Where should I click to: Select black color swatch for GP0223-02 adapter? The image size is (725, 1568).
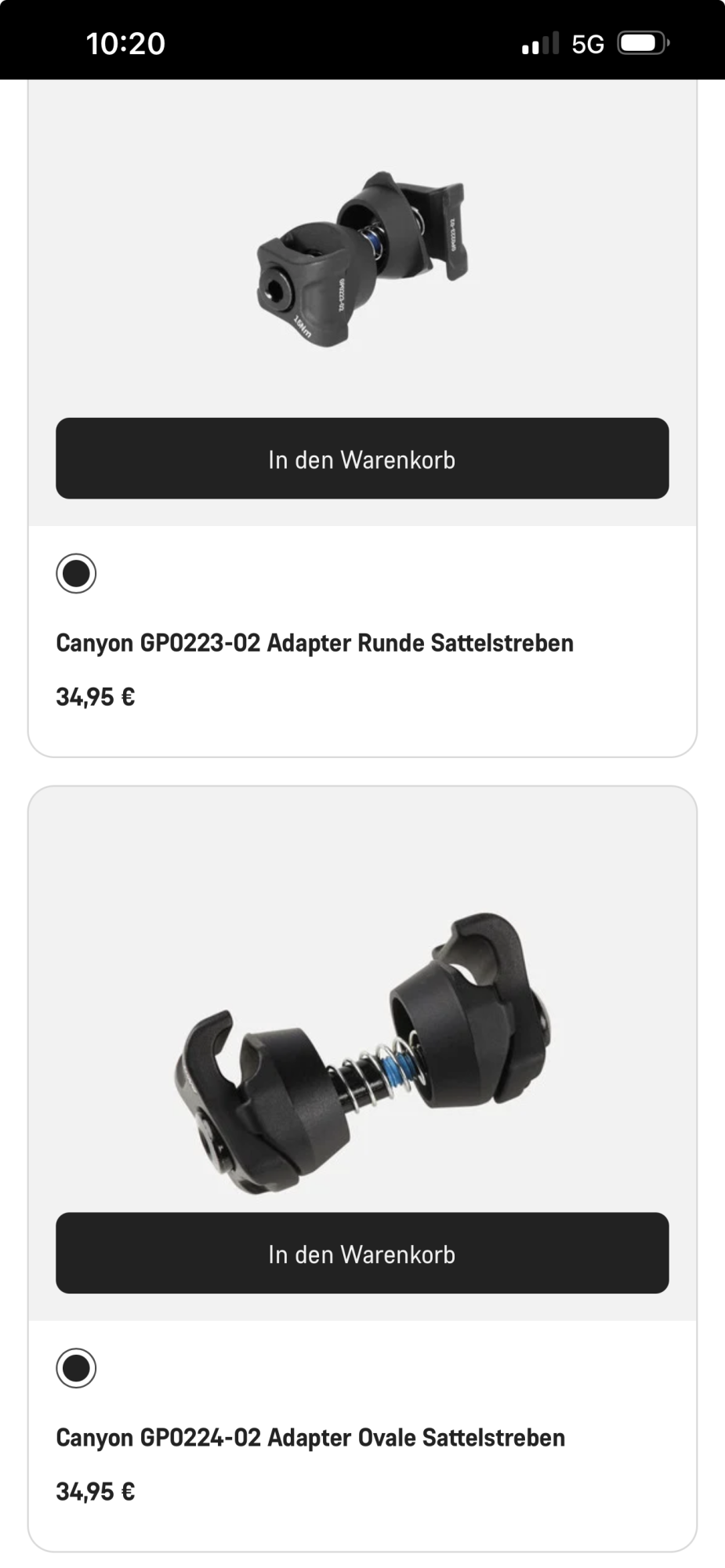point(76,574)
